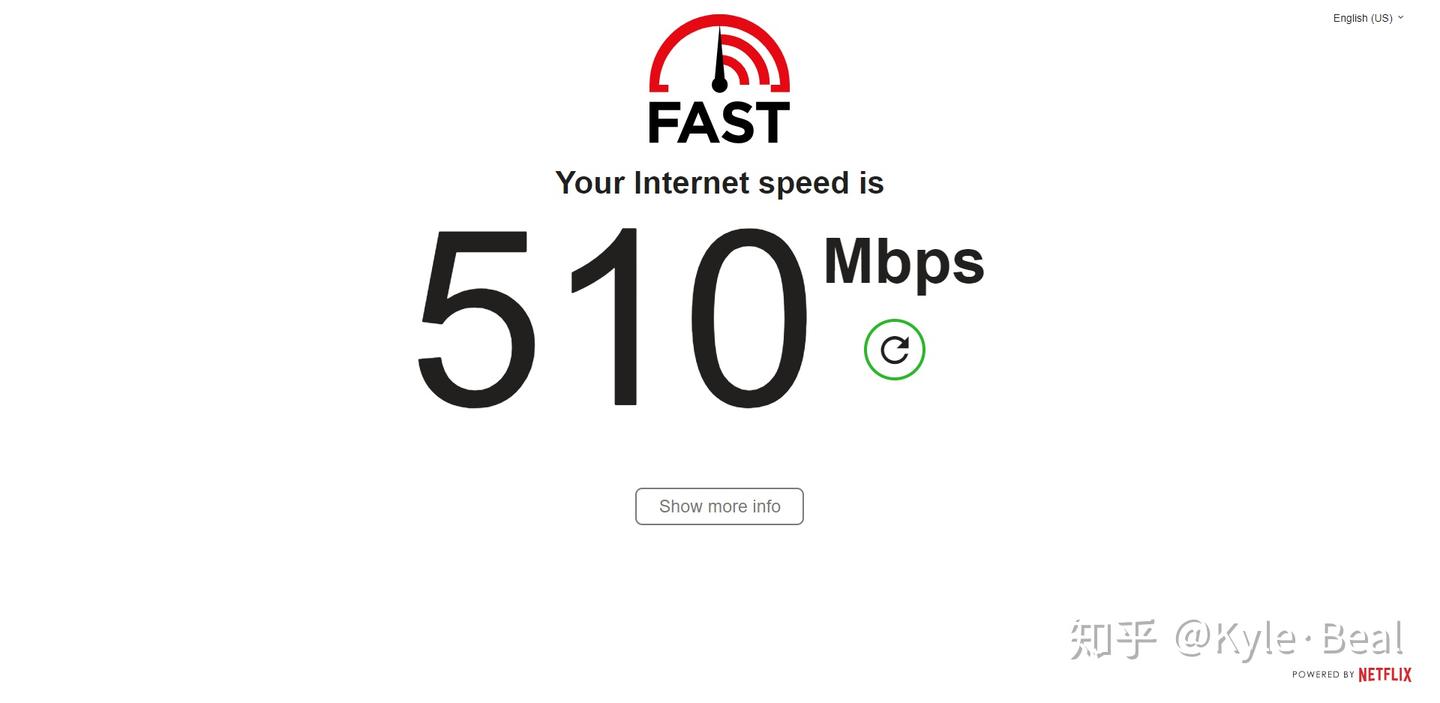The image size is (1440, 703).
Task: Open the English (US) language dropdown
Action: pyautogui.click(x=1367, y=18)
